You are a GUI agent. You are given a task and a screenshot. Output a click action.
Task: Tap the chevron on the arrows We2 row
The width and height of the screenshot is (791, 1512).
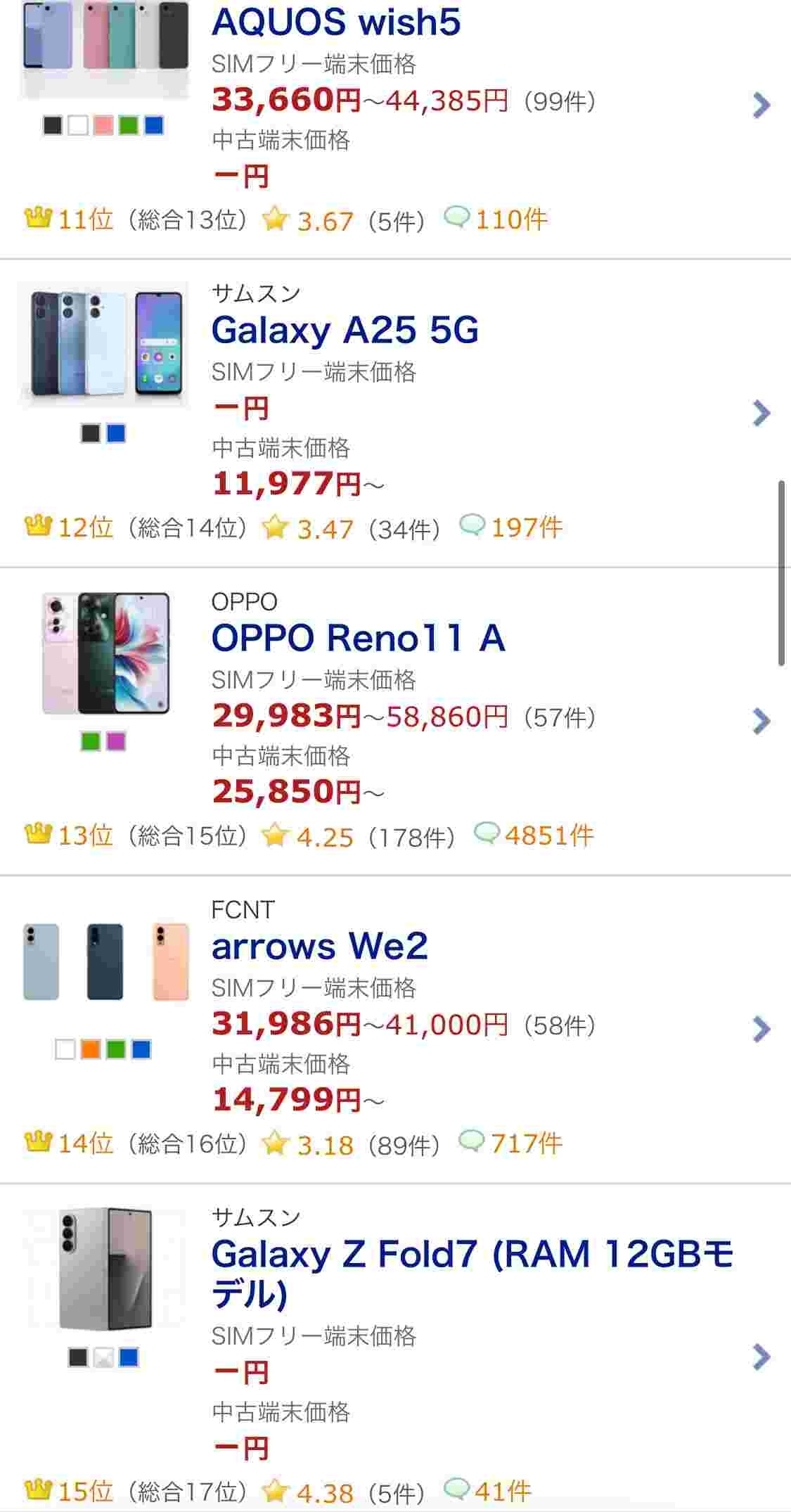[761, 1030]
